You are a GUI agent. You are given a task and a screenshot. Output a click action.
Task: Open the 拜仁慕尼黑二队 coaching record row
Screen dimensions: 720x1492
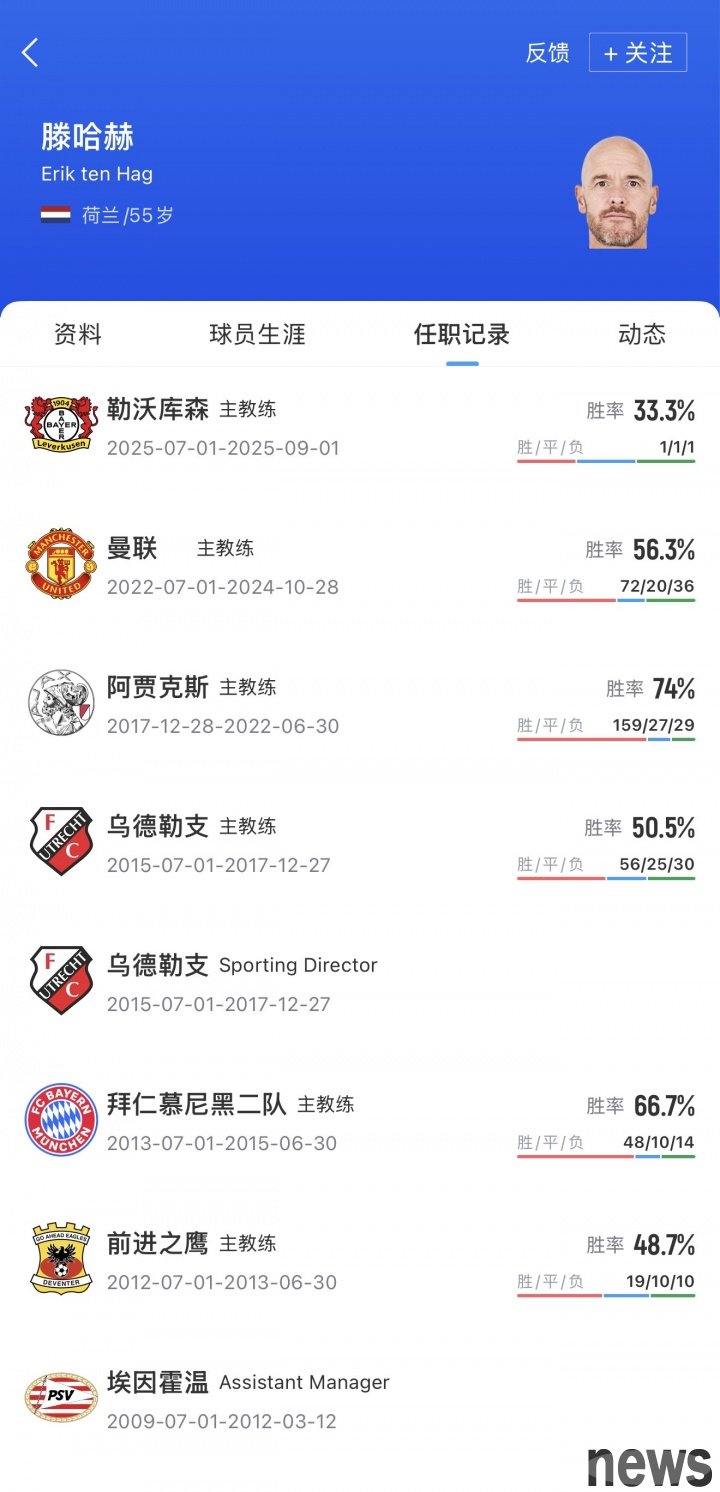coord(360,1122)
